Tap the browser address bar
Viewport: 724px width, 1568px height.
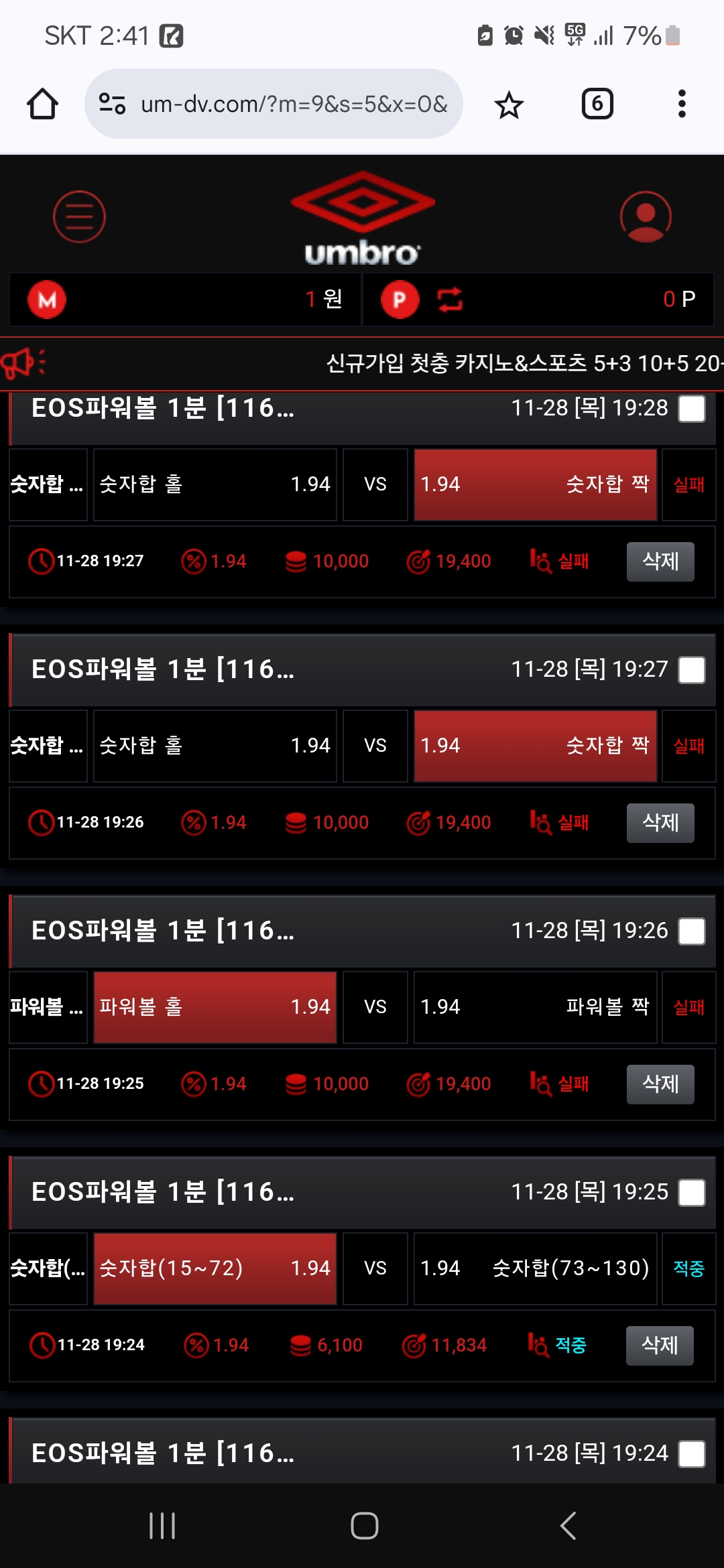(274, 104)
